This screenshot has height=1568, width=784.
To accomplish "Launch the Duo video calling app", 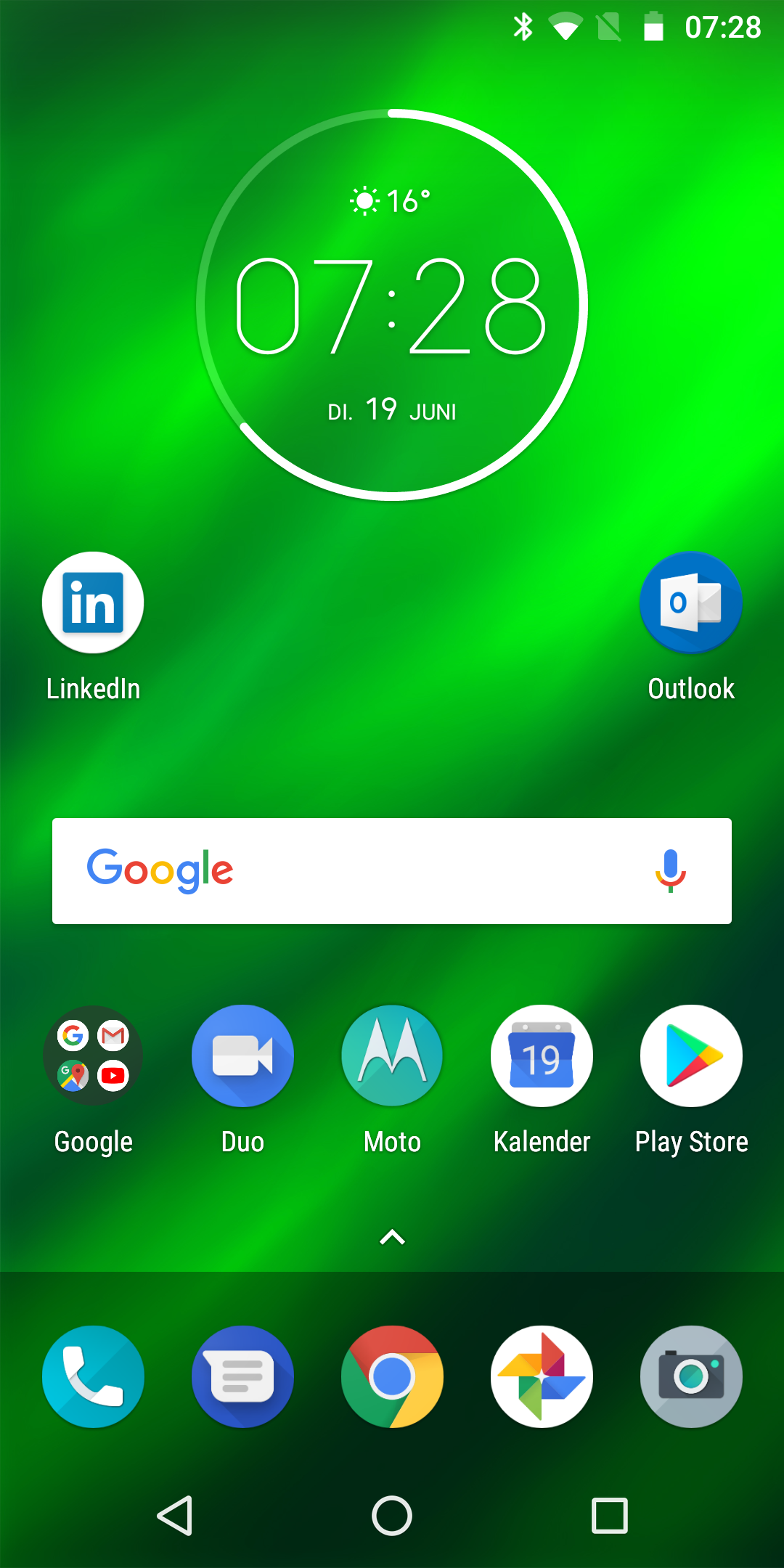I will pos(242,1055).
